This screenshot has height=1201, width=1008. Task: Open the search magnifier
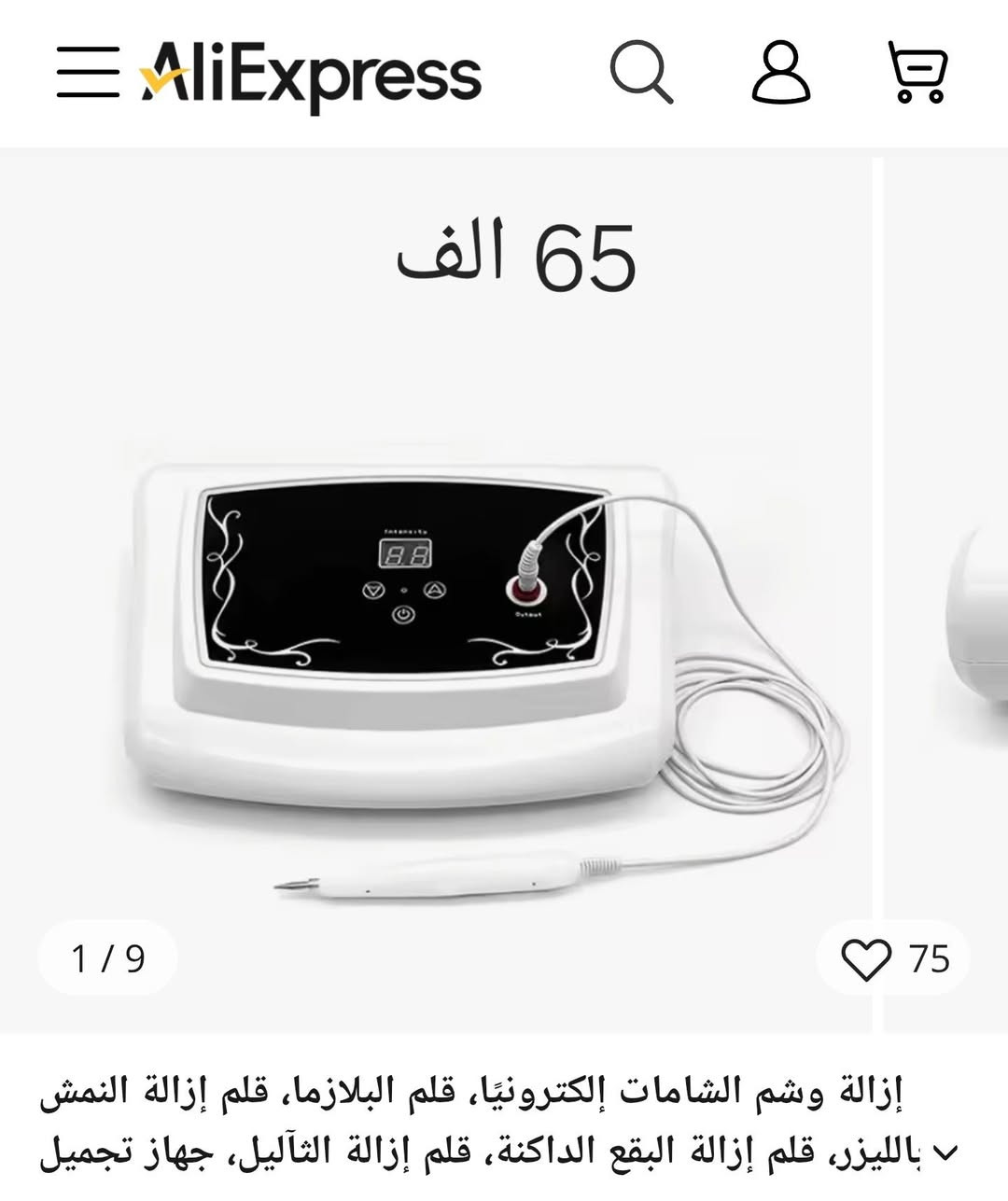tap(641, 72)
